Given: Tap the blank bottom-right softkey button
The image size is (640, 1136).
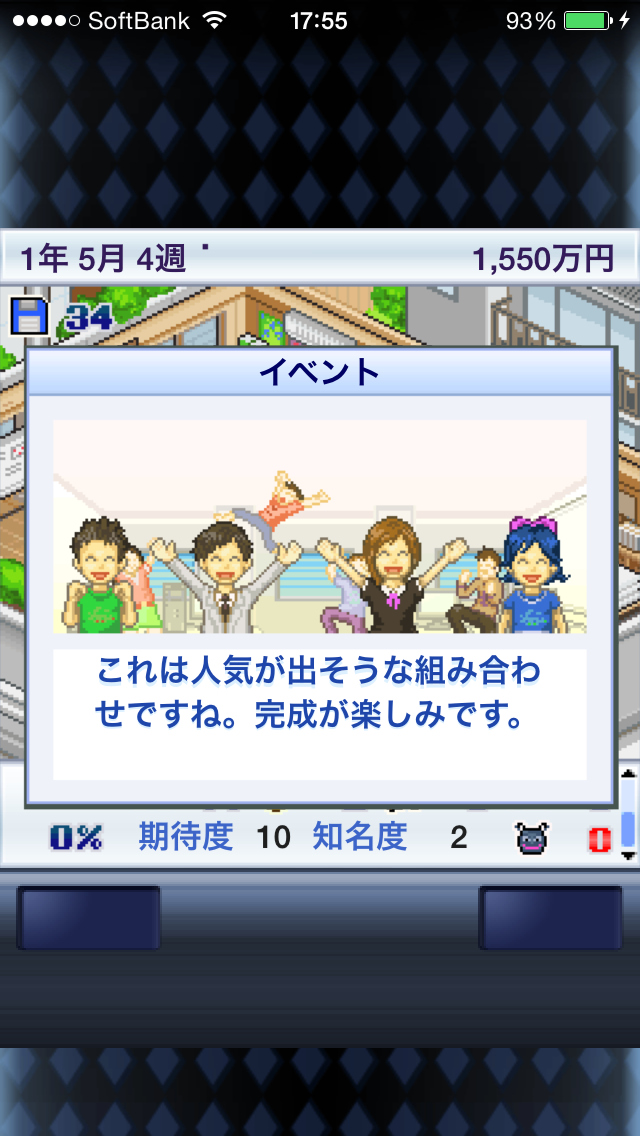Looking at the screenshot, I should click(x=550, y=917).
